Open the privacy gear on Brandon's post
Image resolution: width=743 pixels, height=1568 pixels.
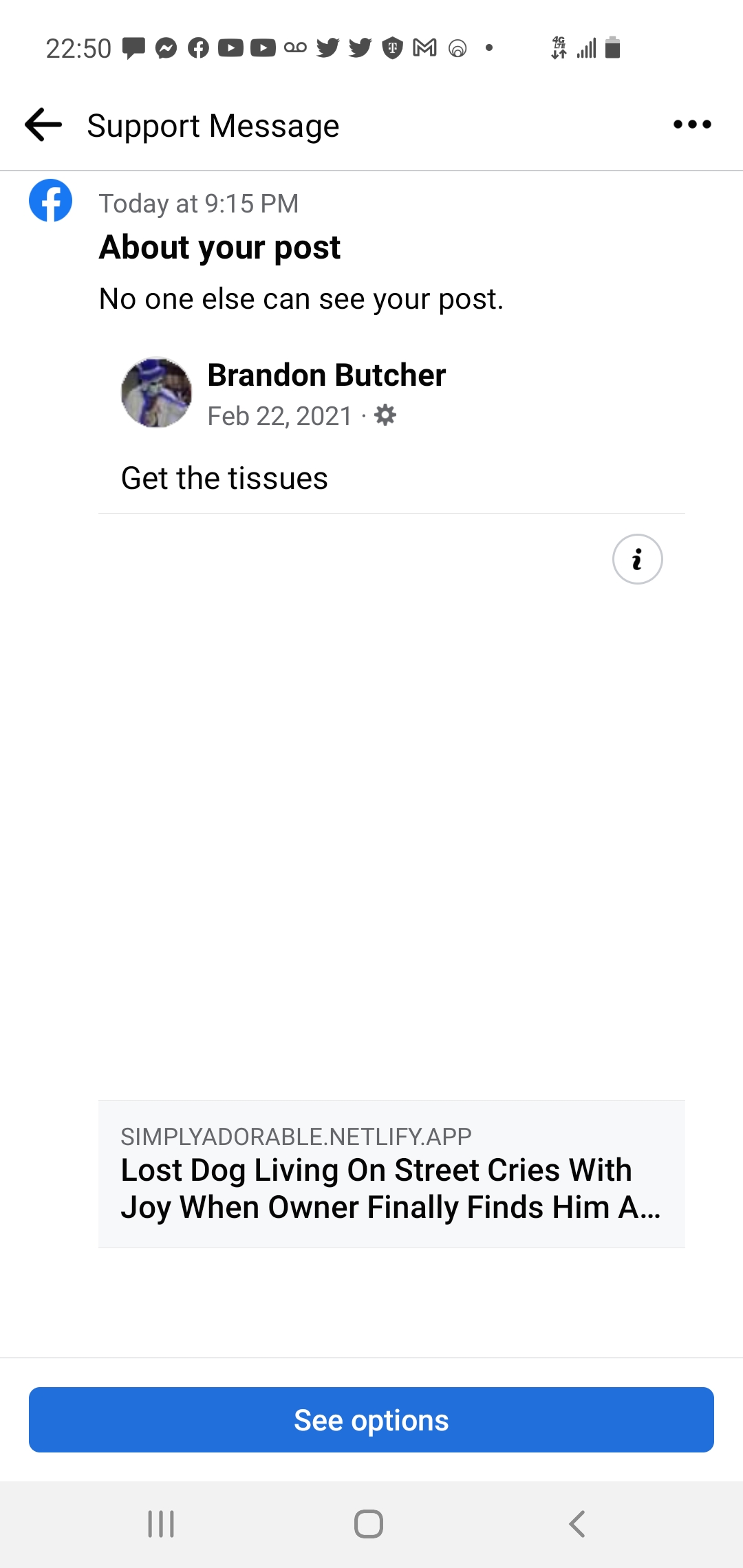(385, 415)
